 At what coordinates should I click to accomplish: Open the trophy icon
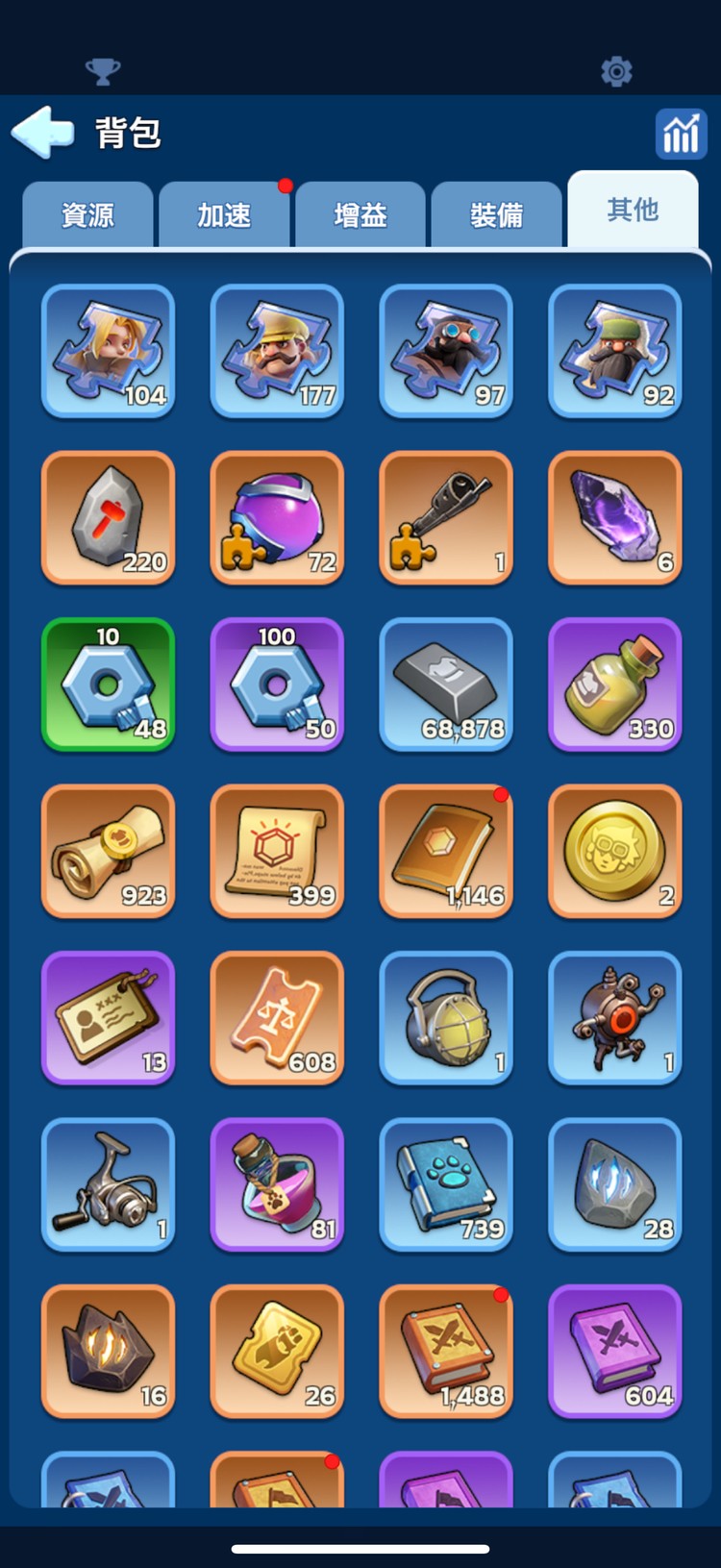coord(103,71)
